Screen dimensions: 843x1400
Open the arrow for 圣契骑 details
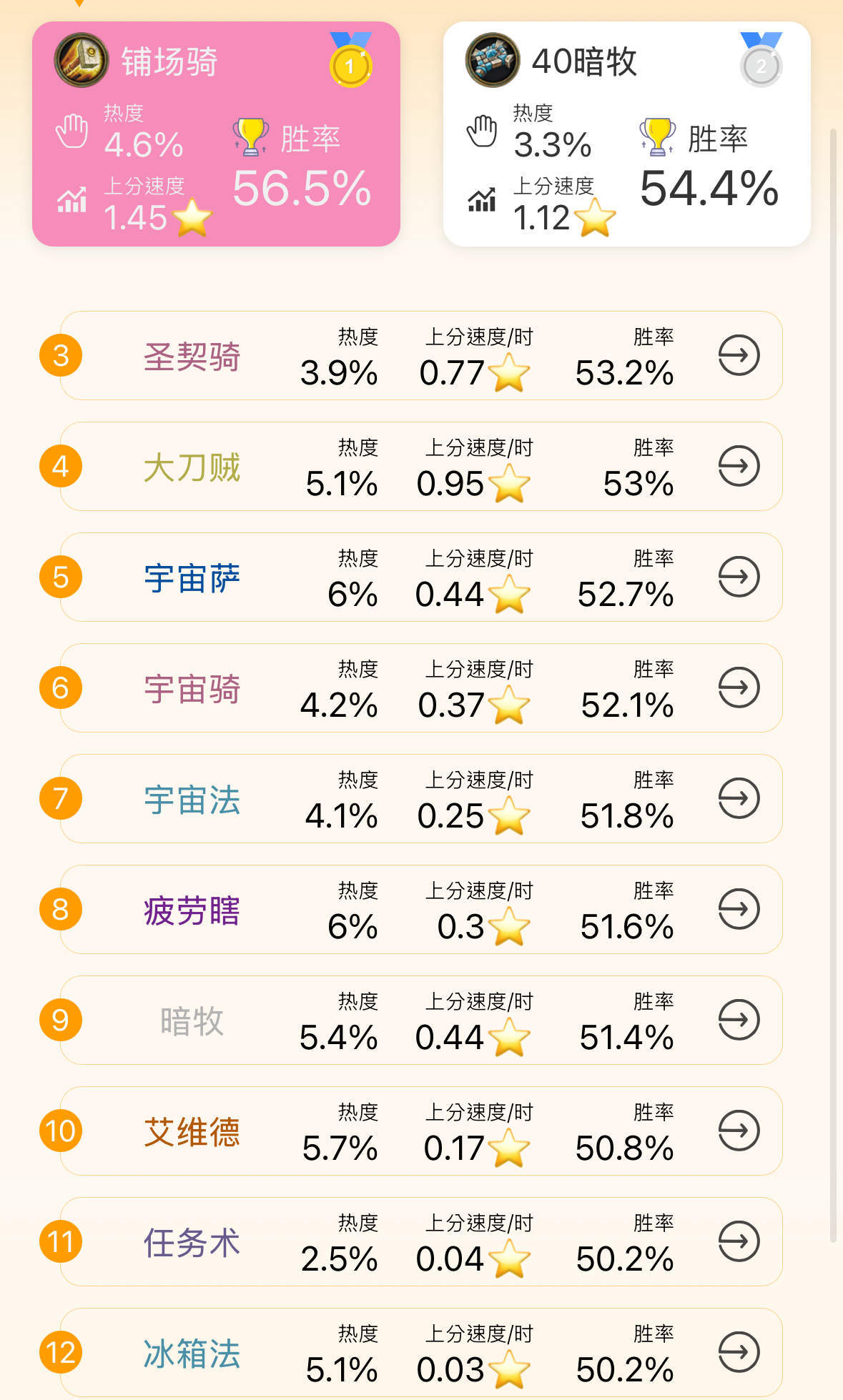[x=738, y=355]
